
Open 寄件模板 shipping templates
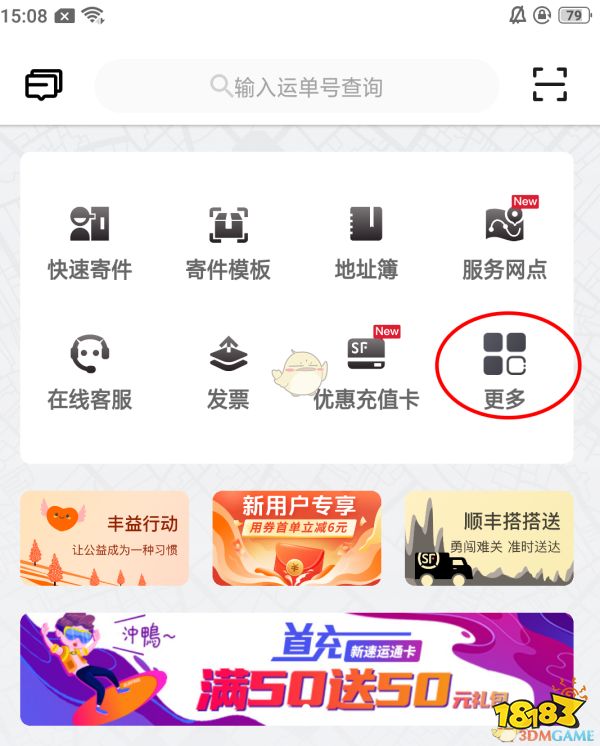click(x=228, y=242)
